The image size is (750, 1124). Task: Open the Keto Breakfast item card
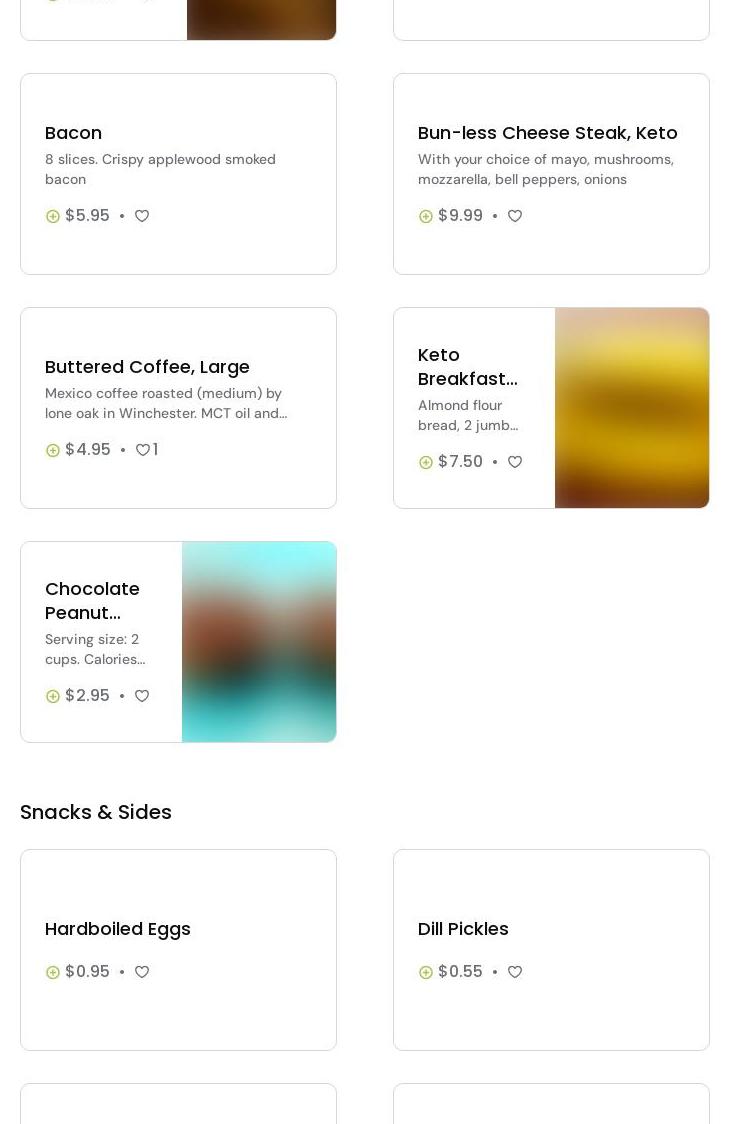[x=467, y=367]
